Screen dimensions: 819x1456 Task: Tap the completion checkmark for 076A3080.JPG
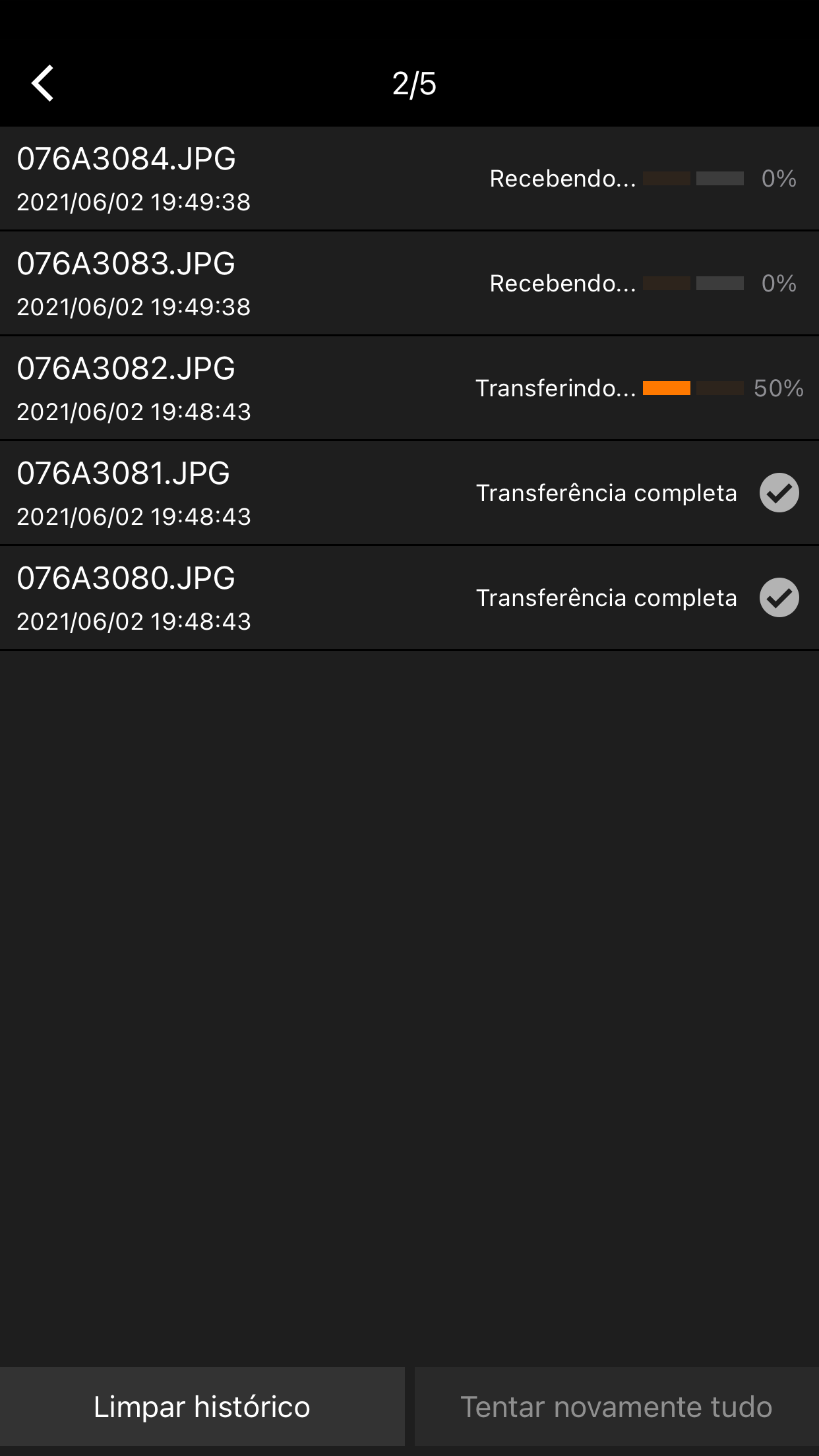780,597
